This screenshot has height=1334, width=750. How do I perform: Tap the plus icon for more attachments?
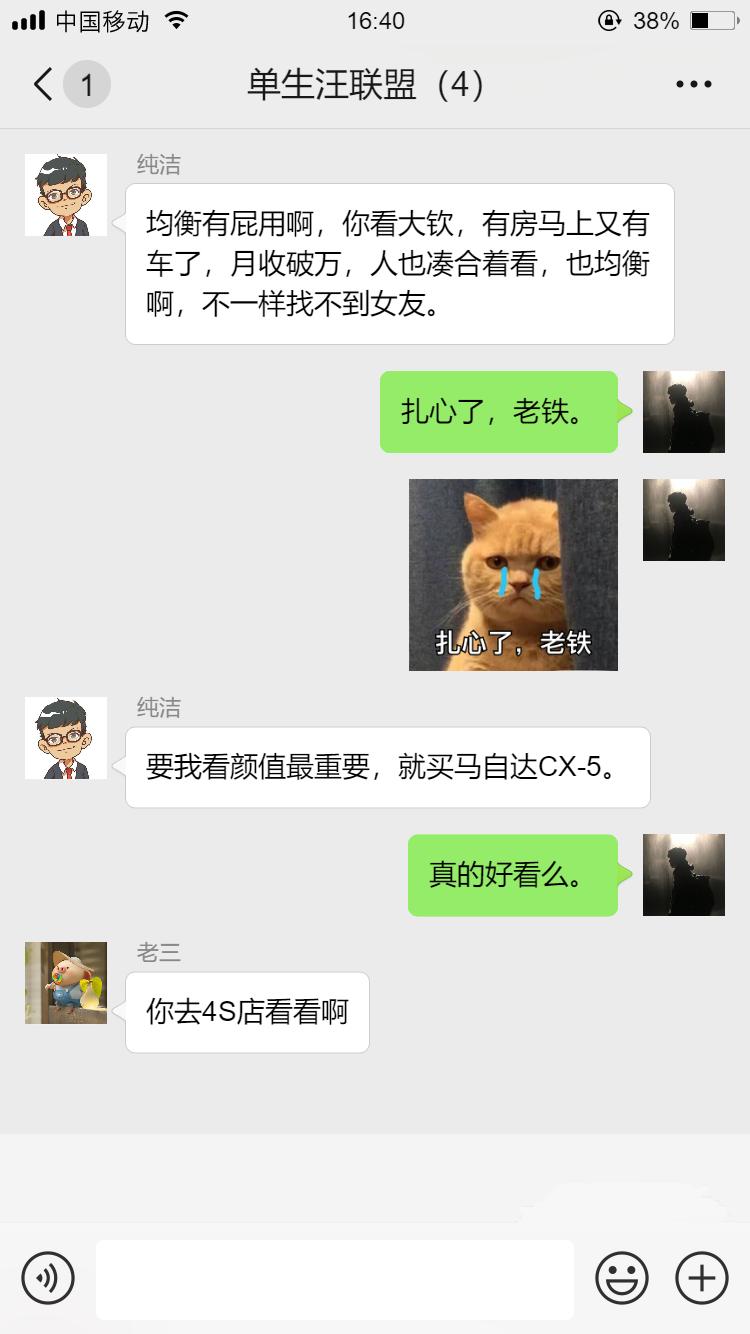click(x=701, y=1278)
